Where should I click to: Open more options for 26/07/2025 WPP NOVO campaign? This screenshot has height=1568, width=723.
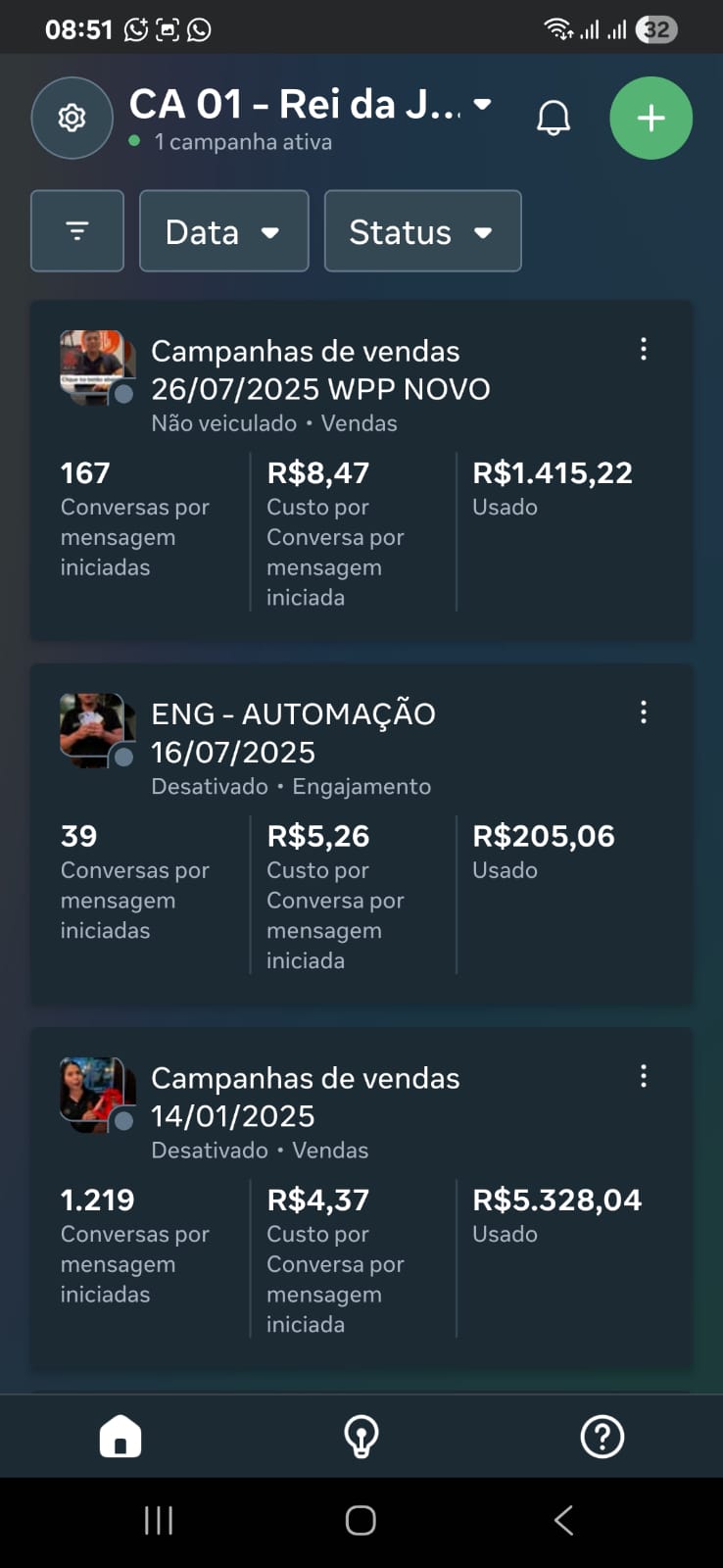click(x=644, y=350)
